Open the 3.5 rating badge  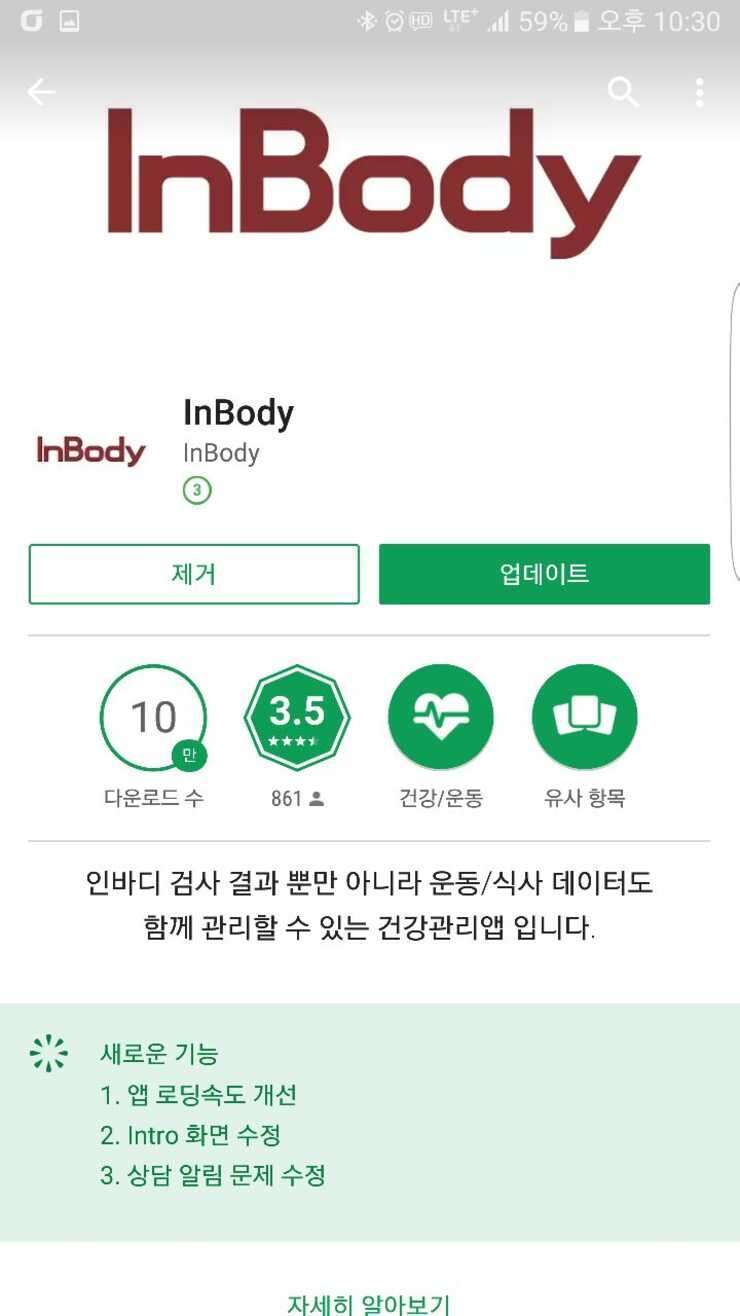point(297,717)
